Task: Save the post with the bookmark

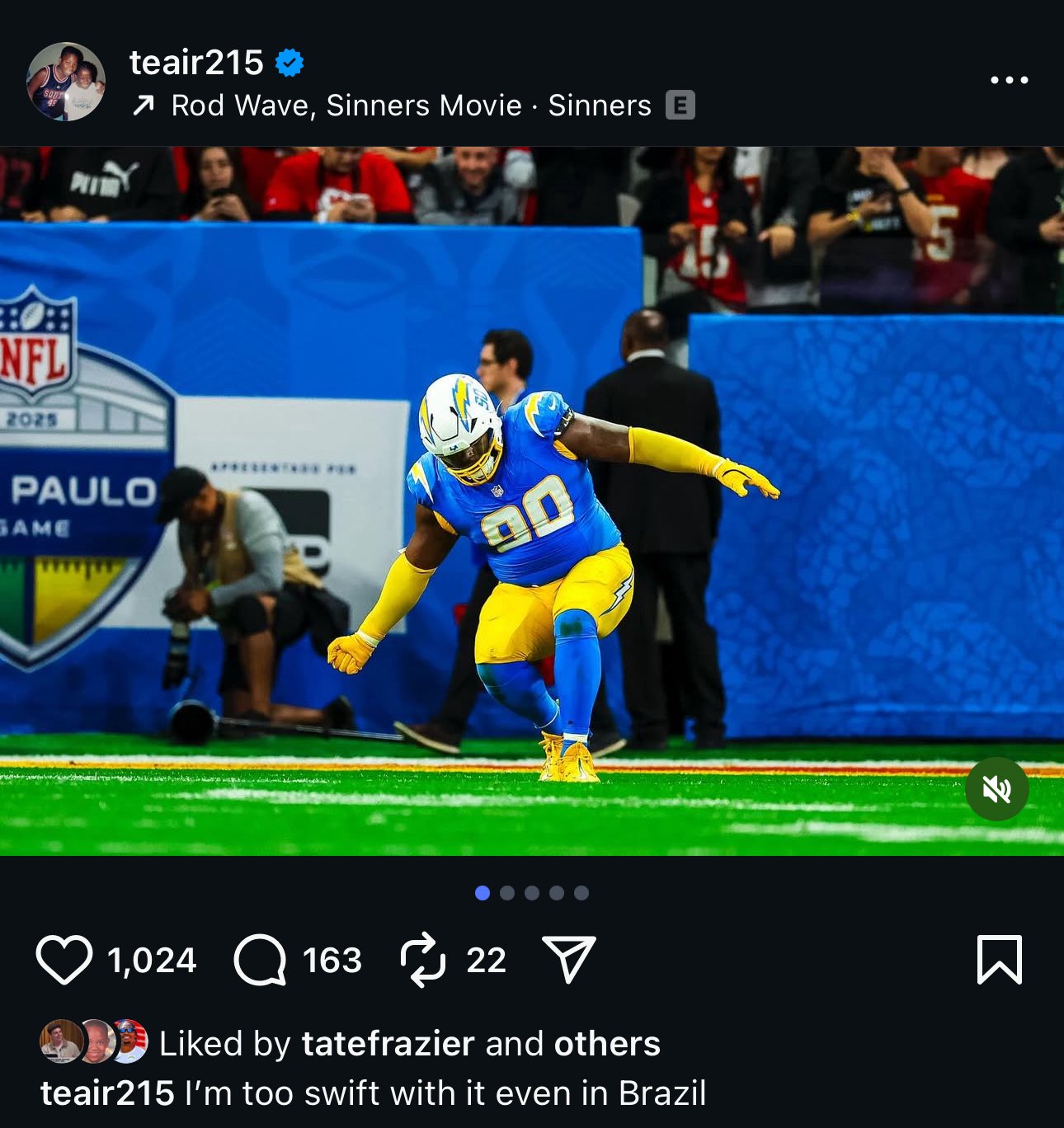Action: pyautogui.click(x=999, y=960)
